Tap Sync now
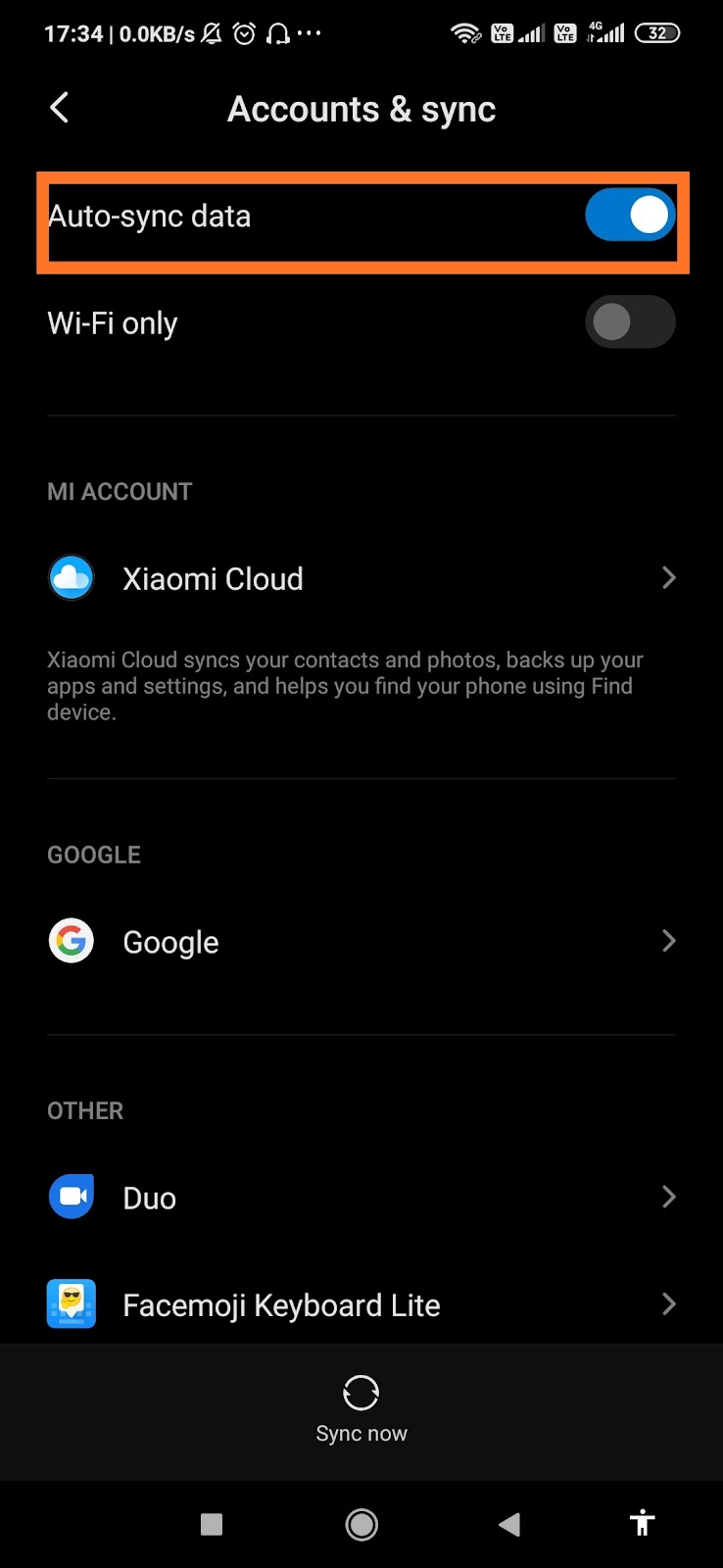 pos(361,1409)
